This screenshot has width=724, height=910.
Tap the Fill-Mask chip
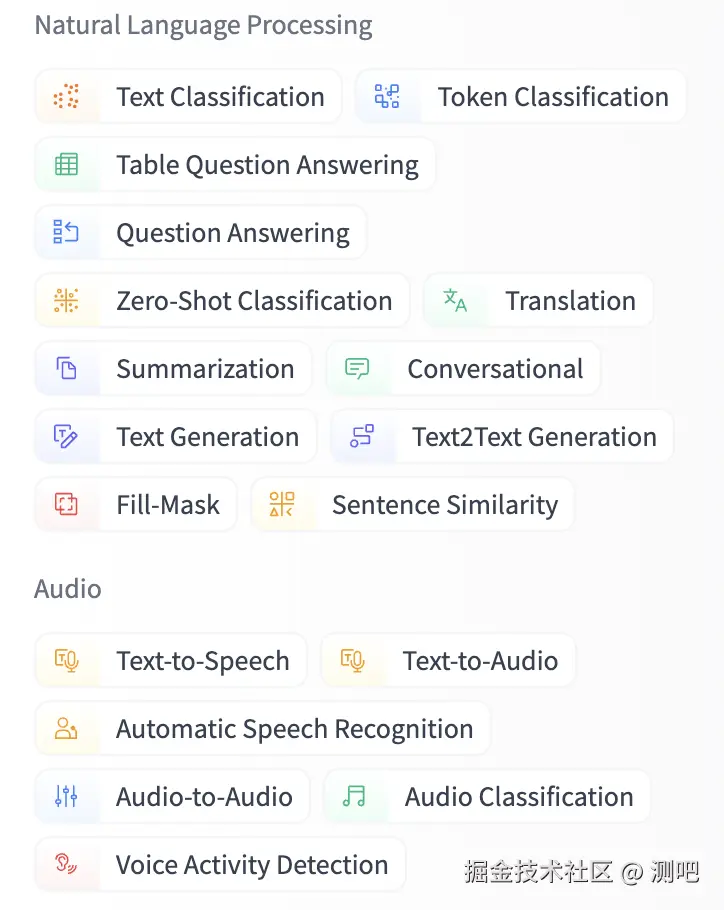tap(136, 505)
